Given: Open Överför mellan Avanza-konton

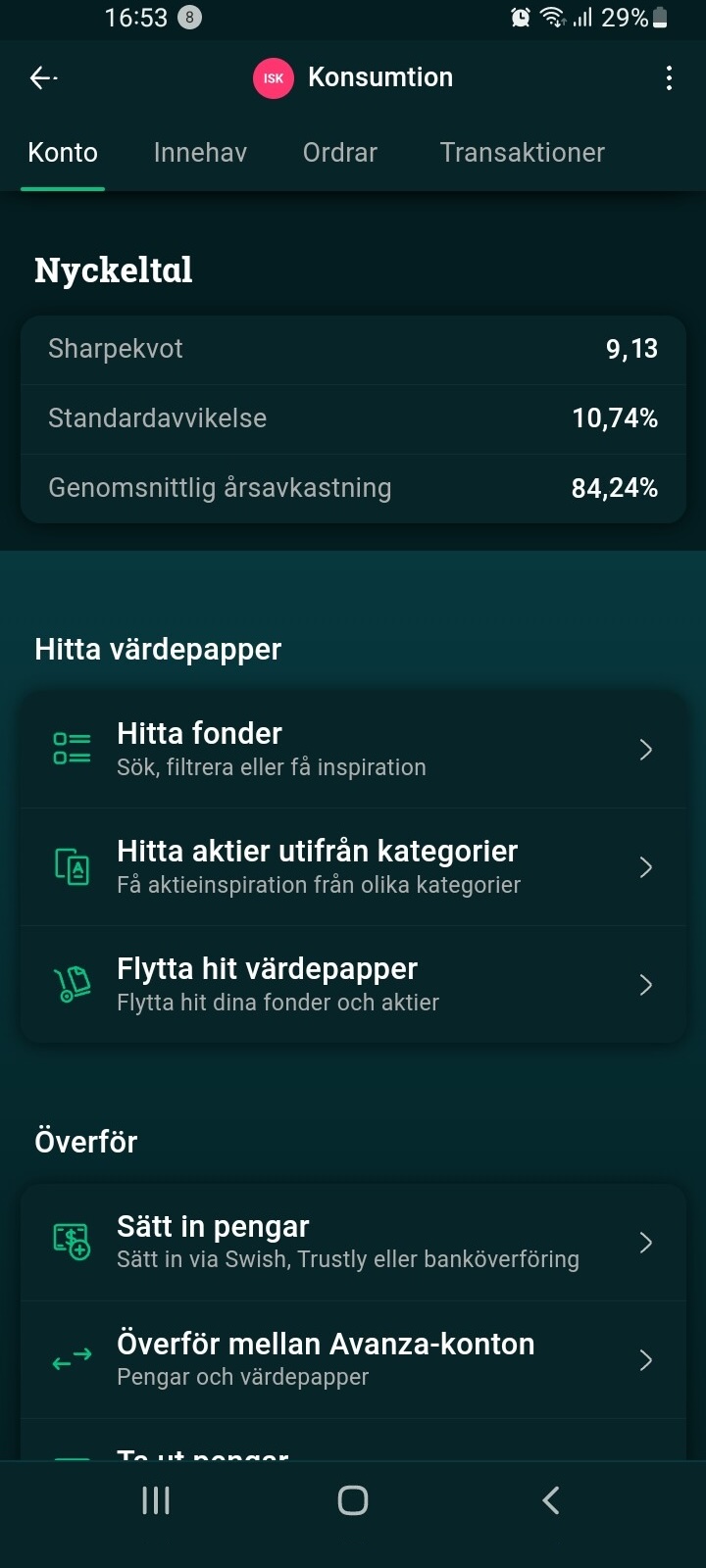Looking at the screenshot, I should pos(353,1360).
